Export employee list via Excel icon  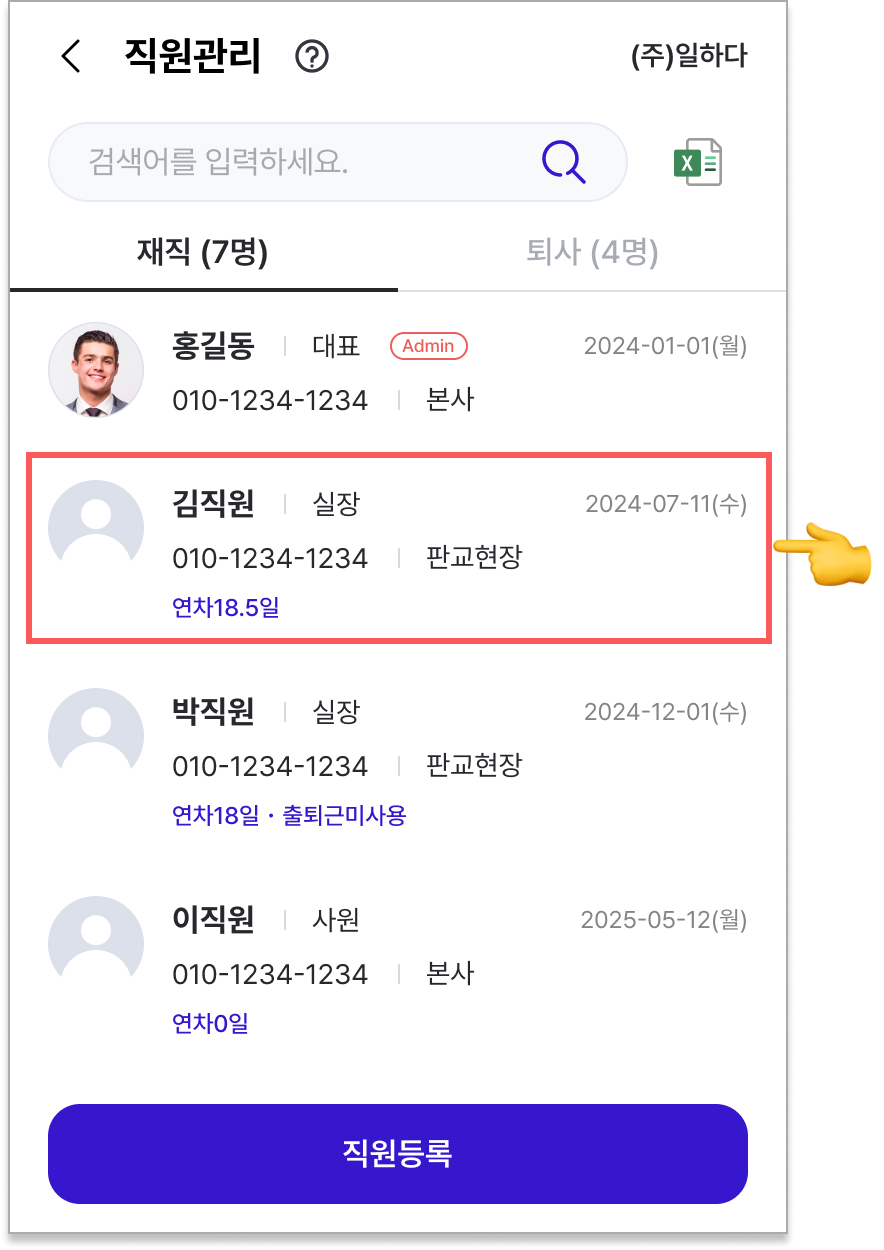click(x=698, y=162)
